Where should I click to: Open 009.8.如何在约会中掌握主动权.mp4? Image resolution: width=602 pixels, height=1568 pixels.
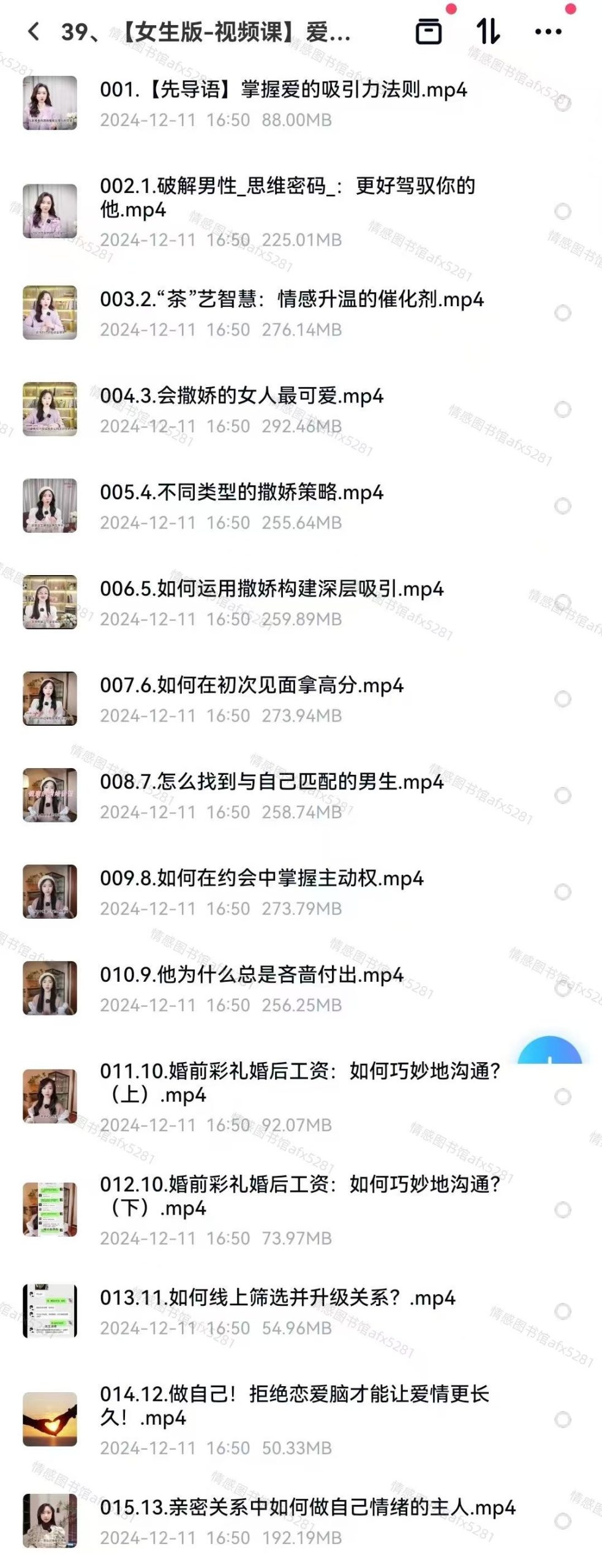point(261,878)
